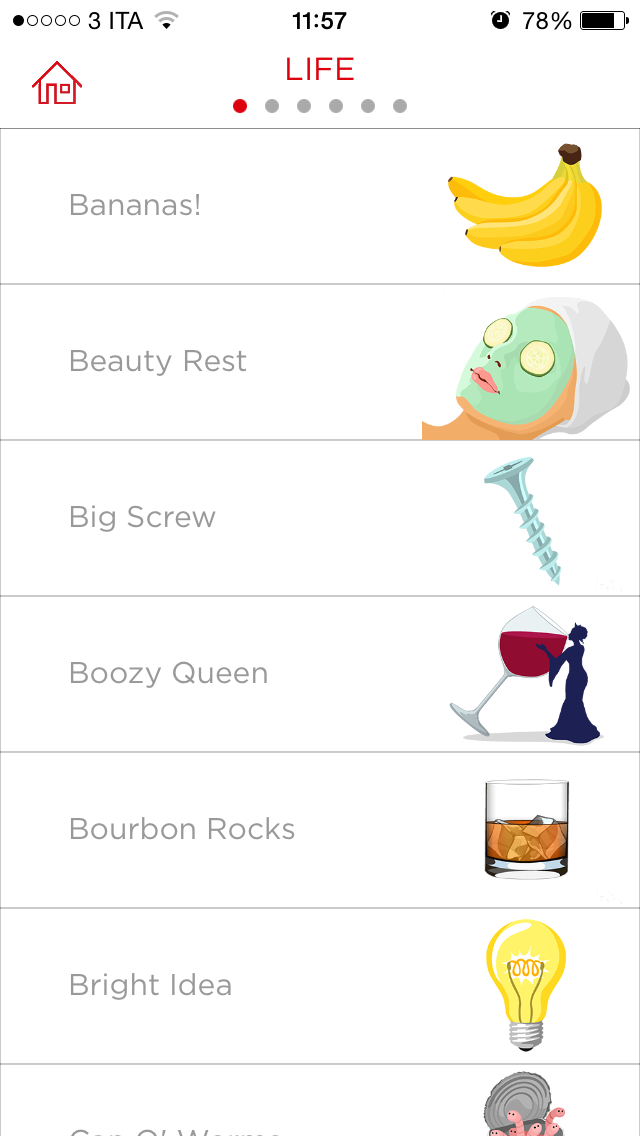Tap the Boozy Queen row
640x1136 pixels.
(x=320, y=674)
